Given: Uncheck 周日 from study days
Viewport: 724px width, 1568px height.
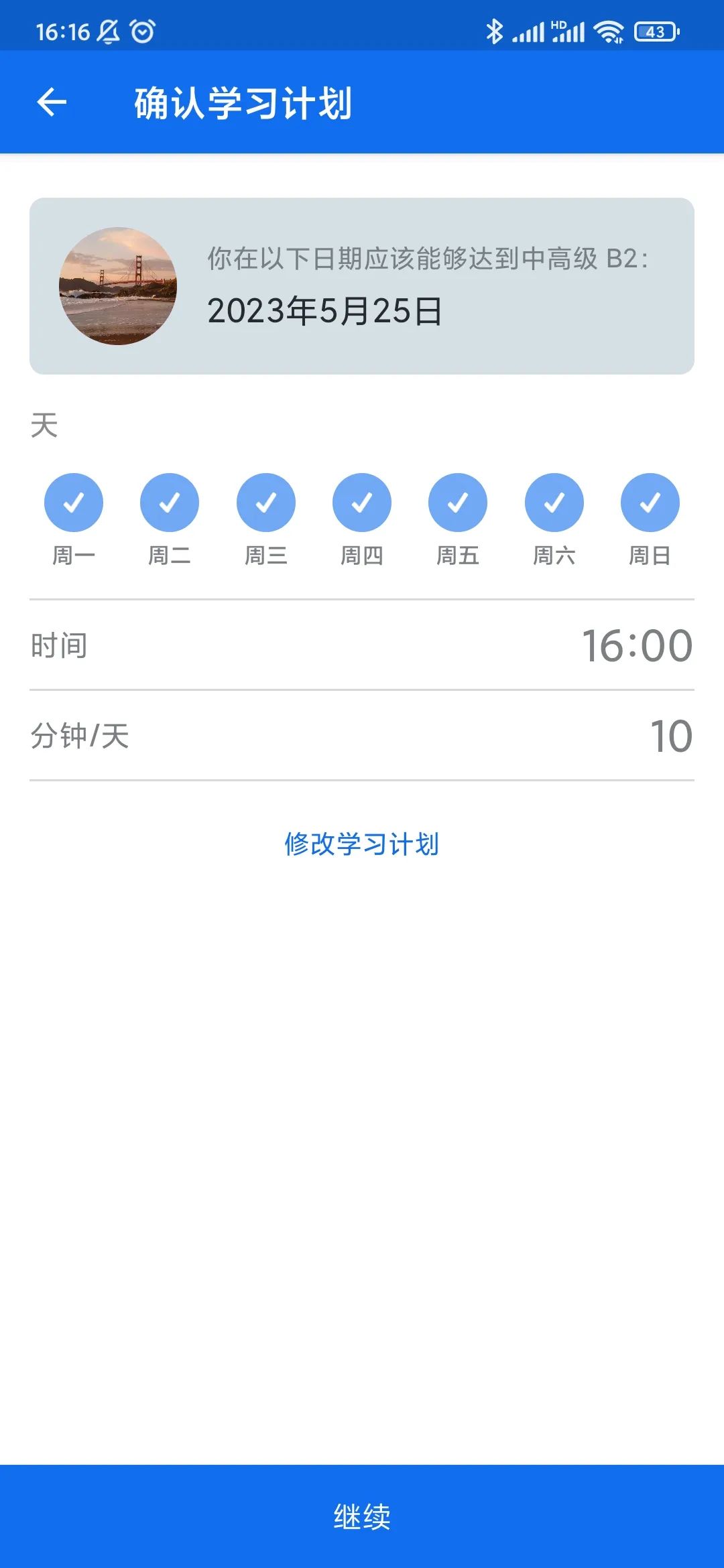Looking at the screenshot, I should (x=650, y=501).
